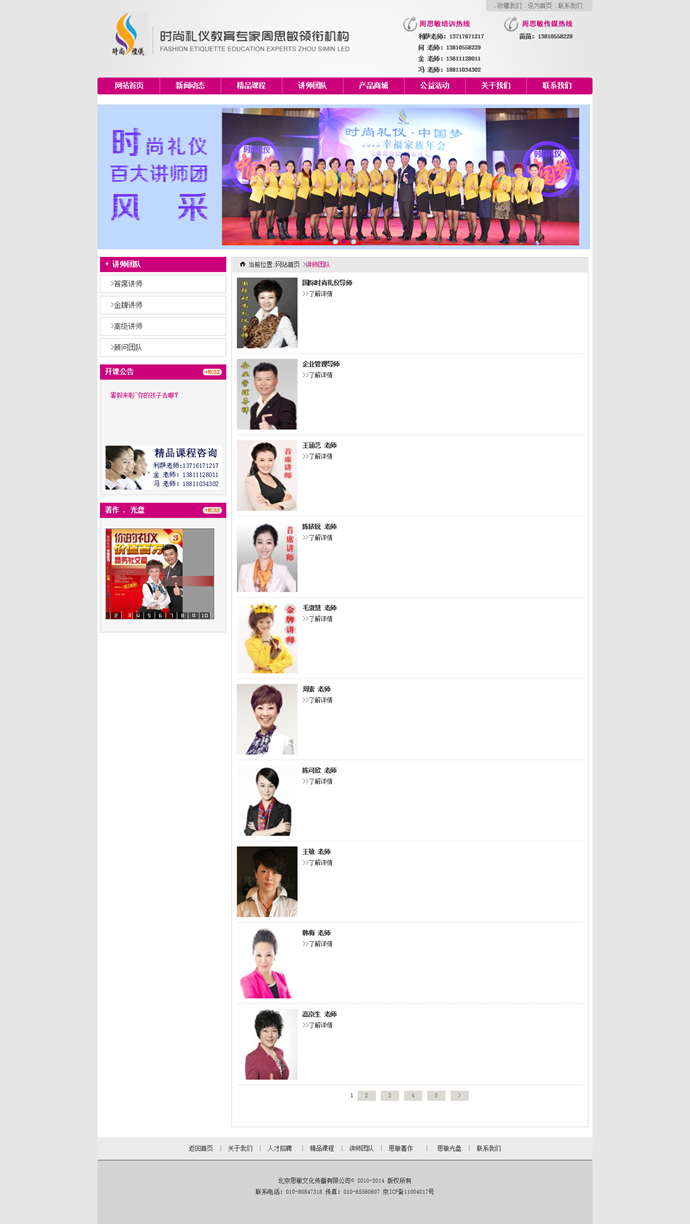Tap 了解详情 under 国际时尚礼仪导师

point(318,294)
